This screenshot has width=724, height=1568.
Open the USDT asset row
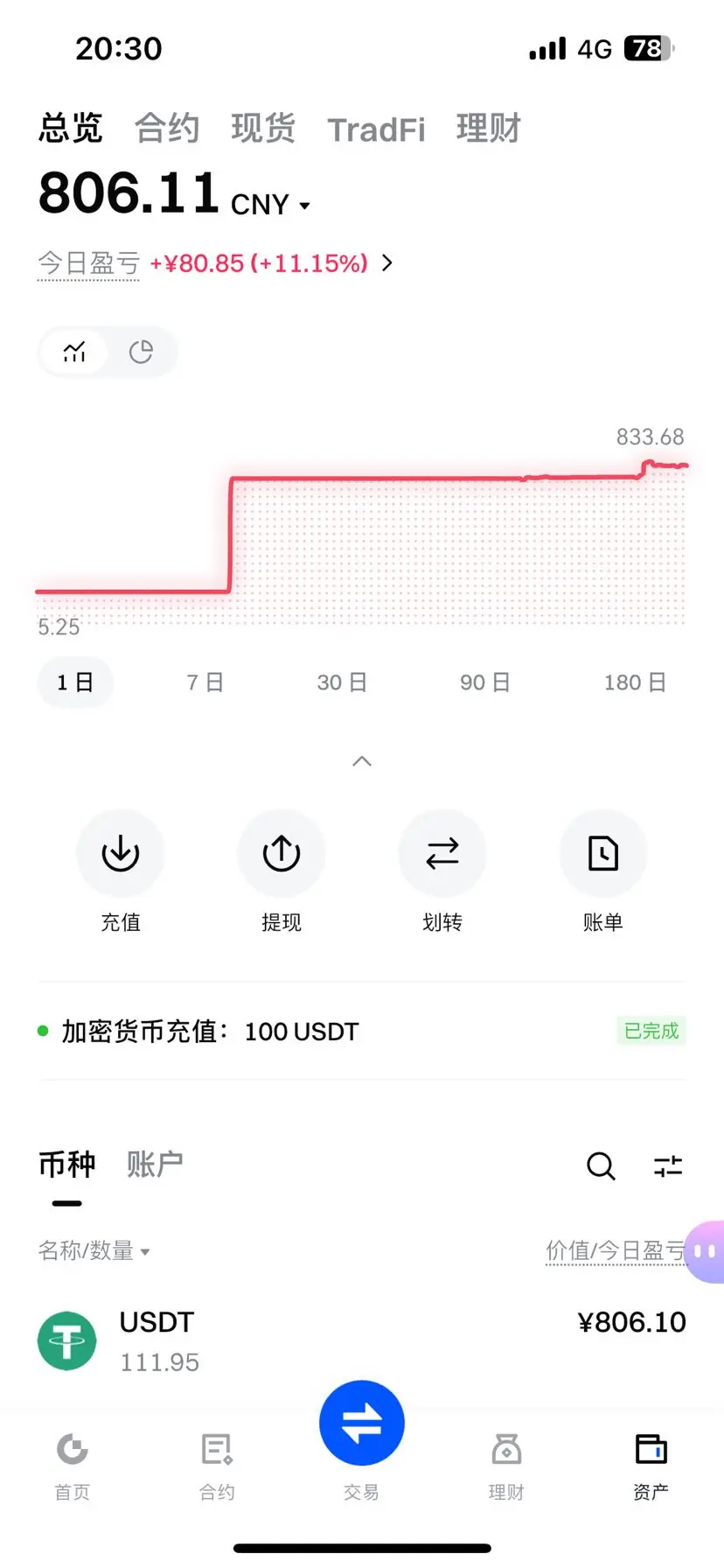[x=362, y=1340]
